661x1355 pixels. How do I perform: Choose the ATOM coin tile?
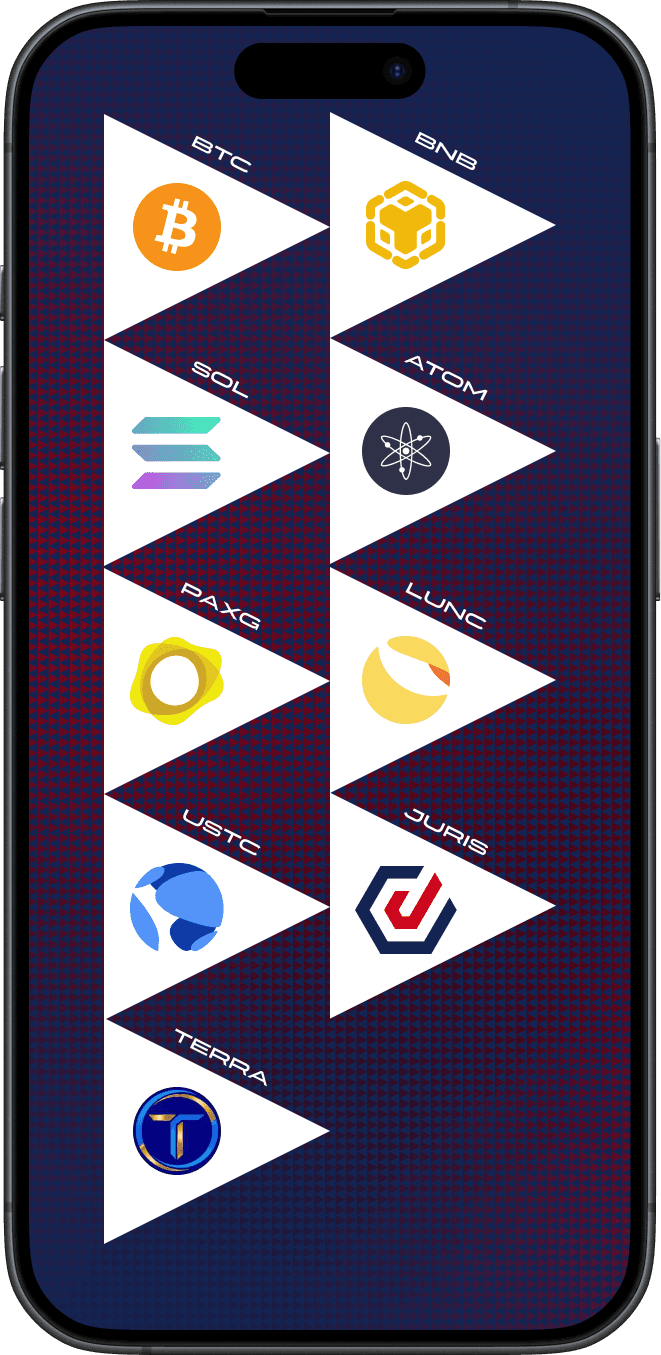pos(405,451)
